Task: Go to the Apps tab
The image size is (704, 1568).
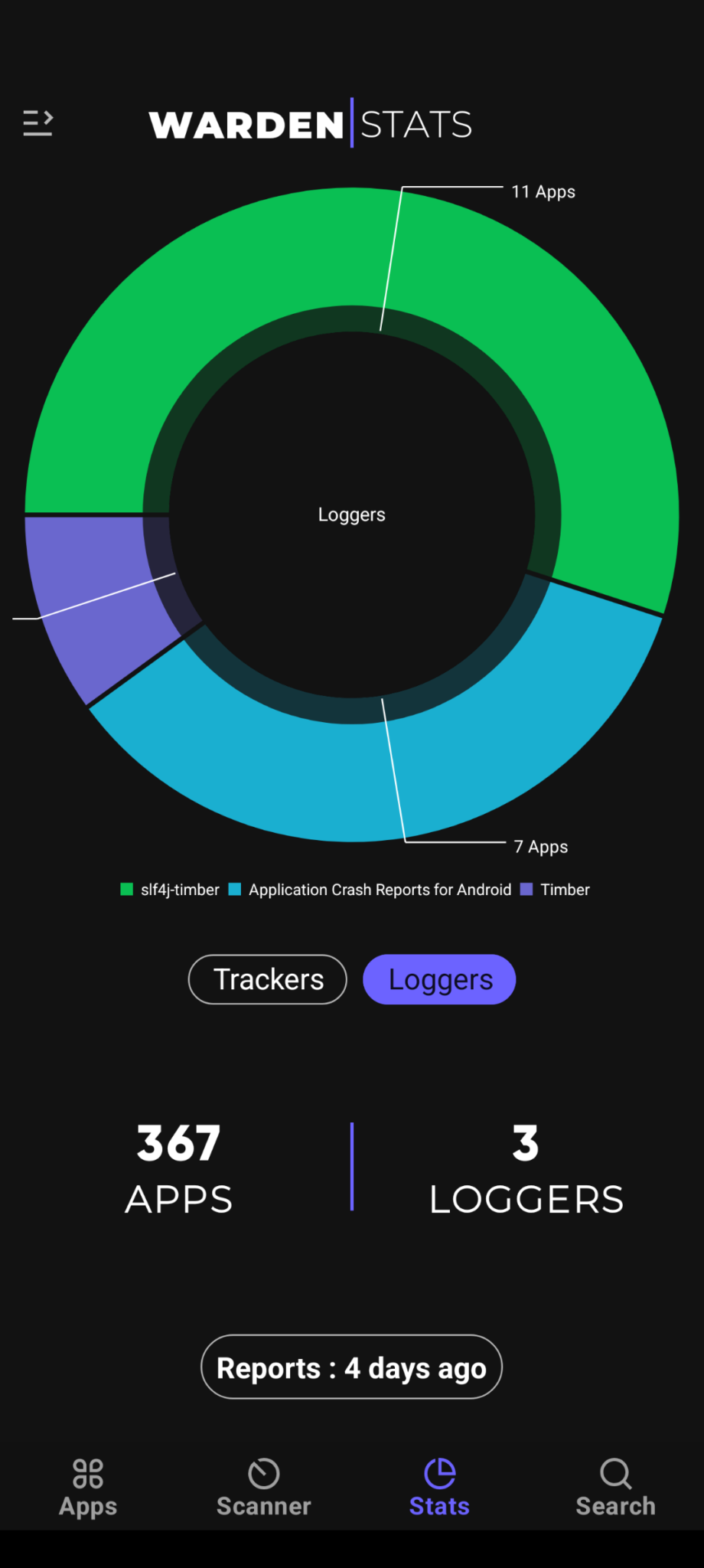Action: click(88, 1488)
